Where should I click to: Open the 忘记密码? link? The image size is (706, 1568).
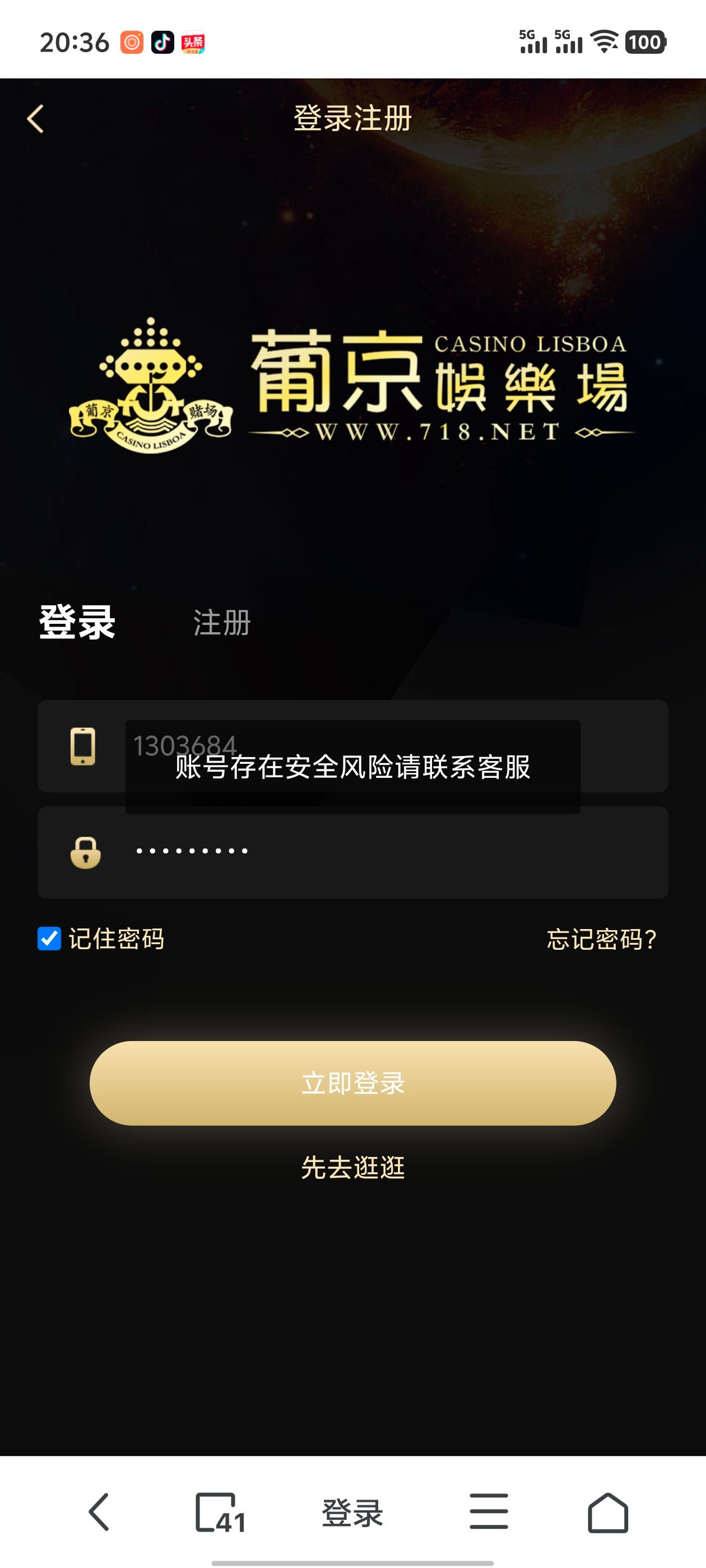(601, 939)
